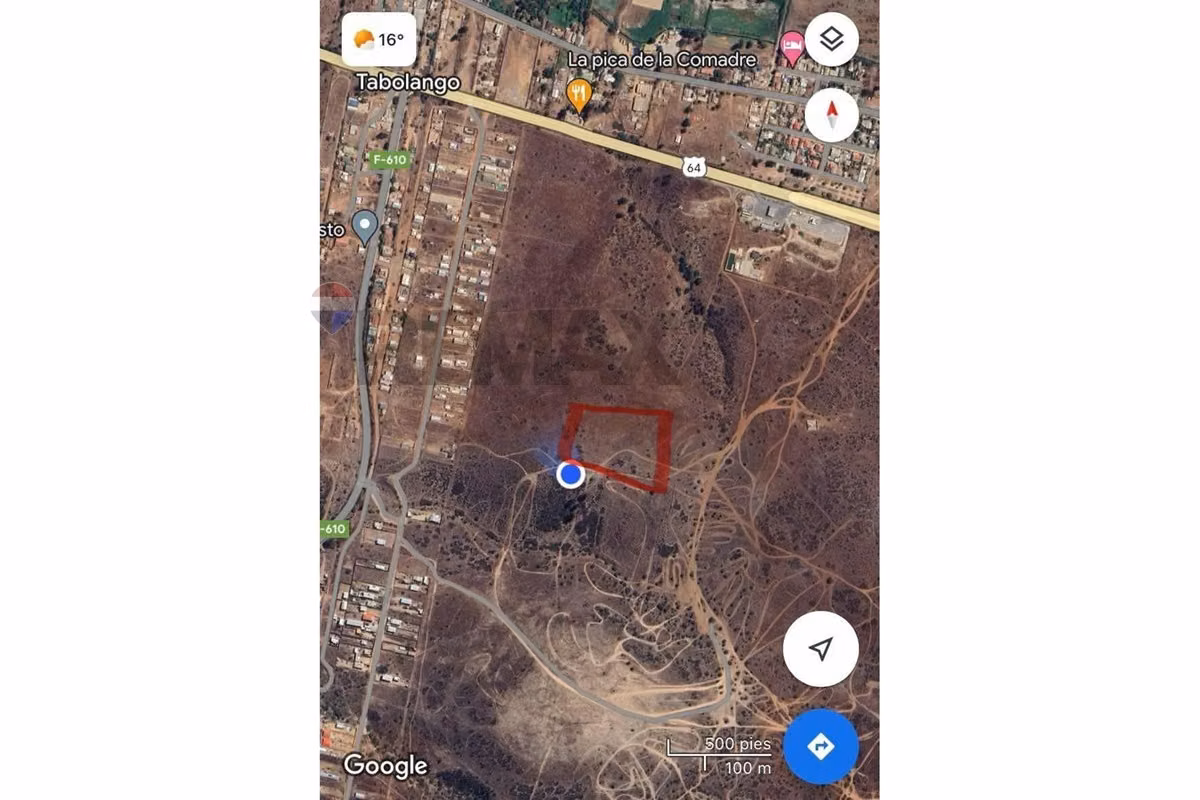Select the gray place pin near F-610

[365, 228]
